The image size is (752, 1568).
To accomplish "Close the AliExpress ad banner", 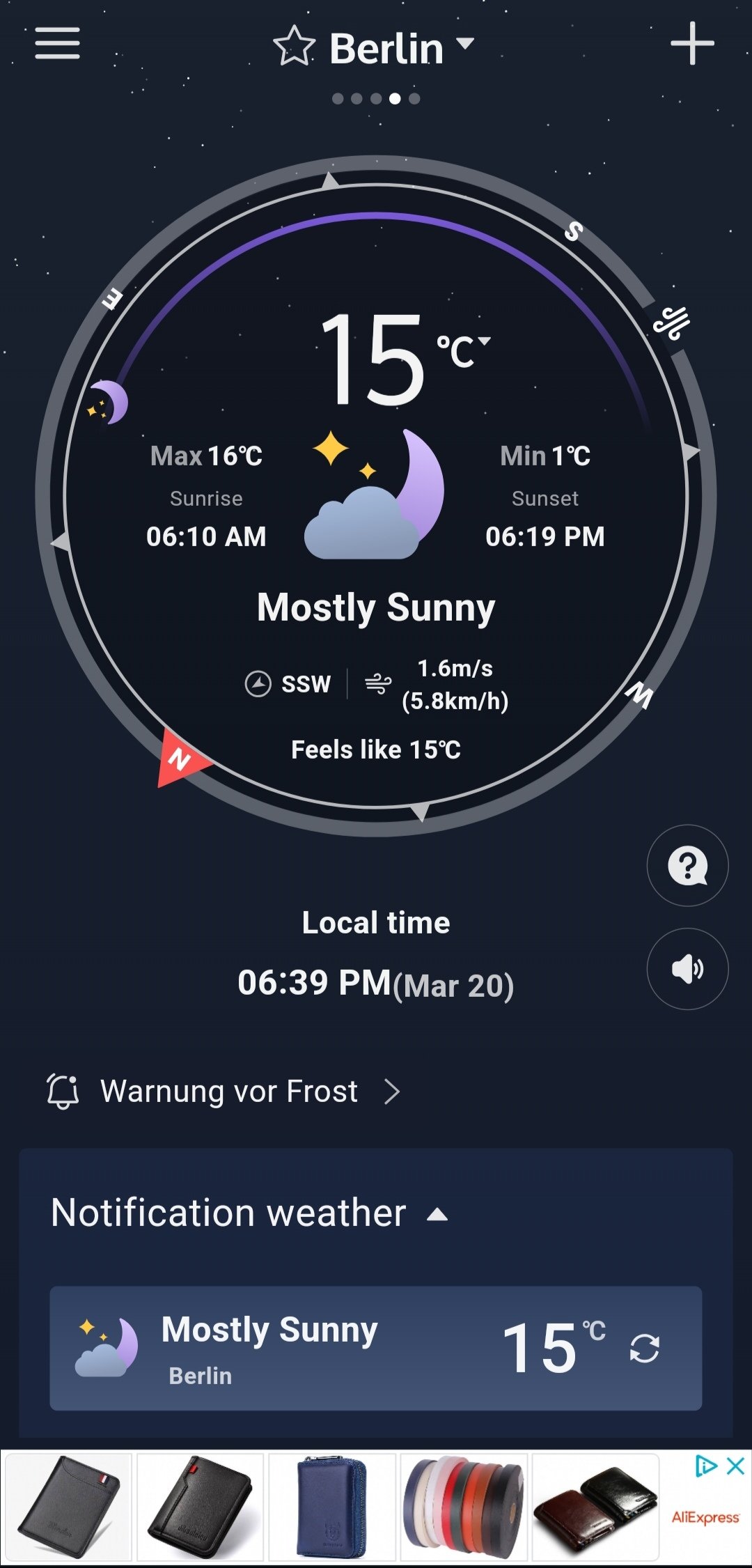I will [736, 1466].
